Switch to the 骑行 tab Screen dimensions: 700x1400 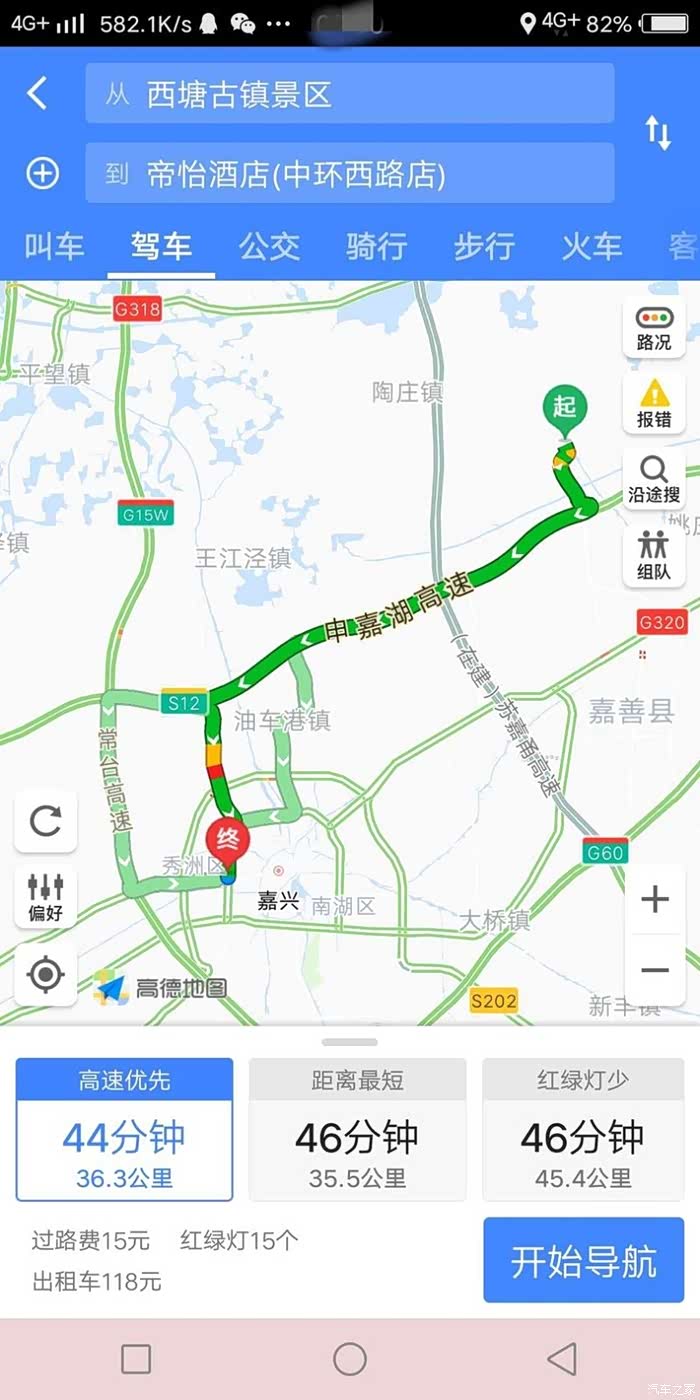376,246
